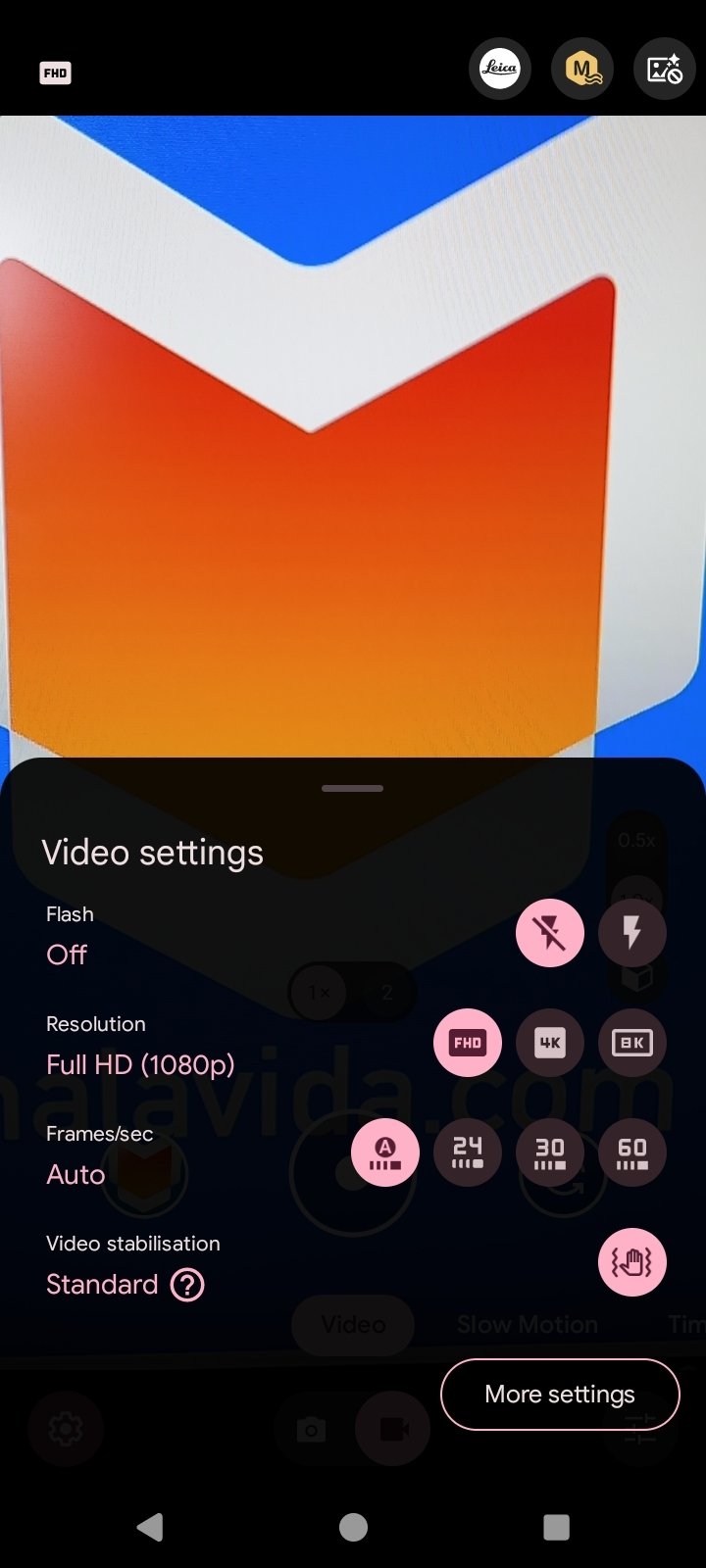Viewport: 706px width, 1568px height.
Task: Open the camera settings gear
Action: (x=65, y=1429)
